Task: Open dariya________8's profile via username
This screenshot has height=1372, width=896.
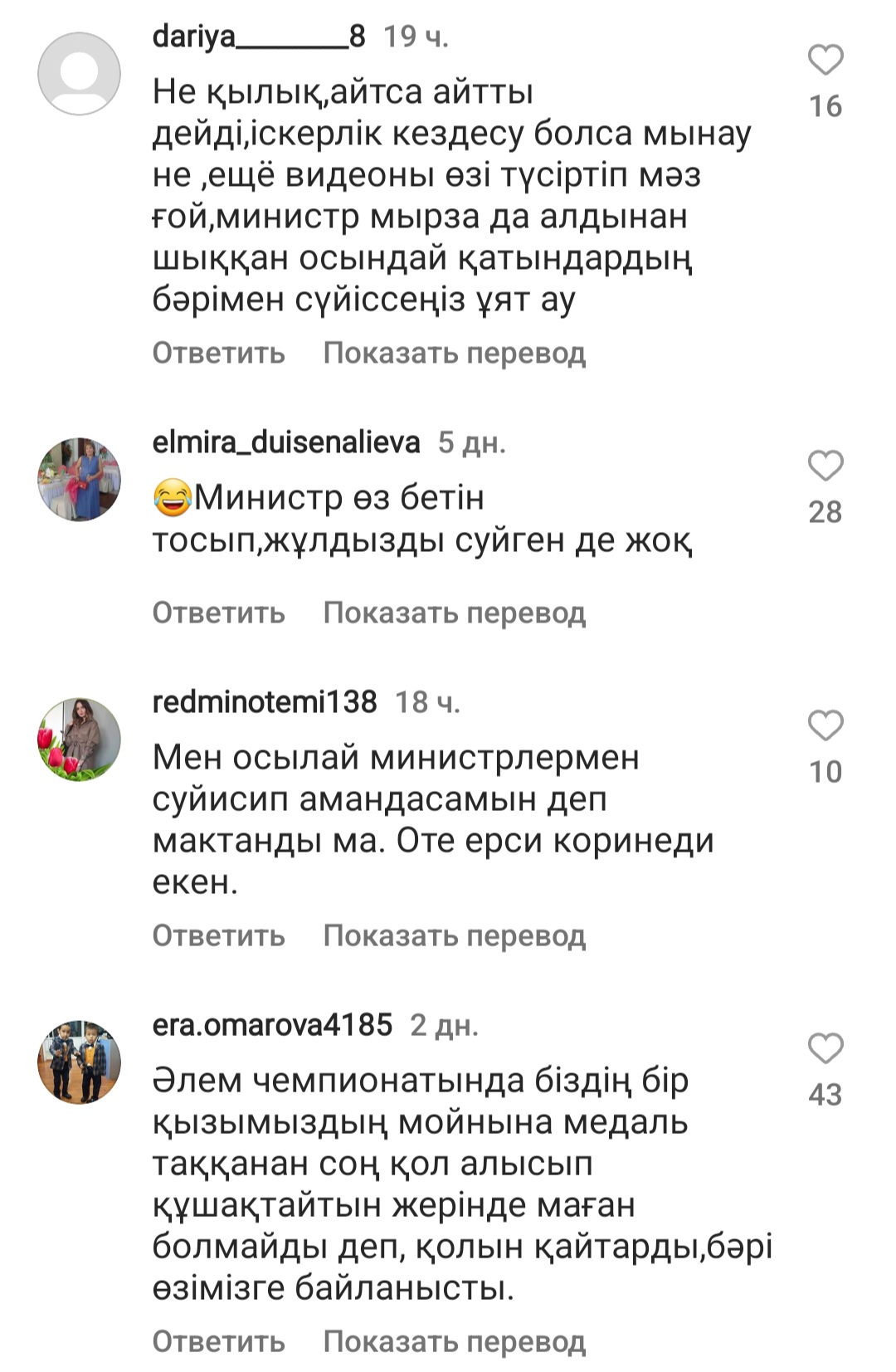Action: point(258,37)
